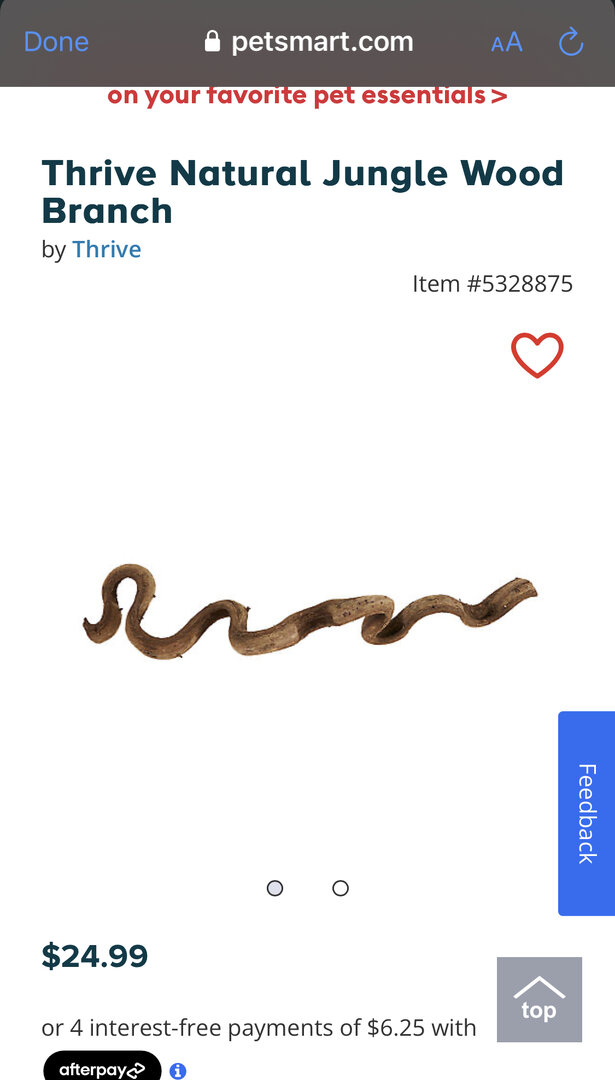Open the AA text size options

tap(506, 42)
